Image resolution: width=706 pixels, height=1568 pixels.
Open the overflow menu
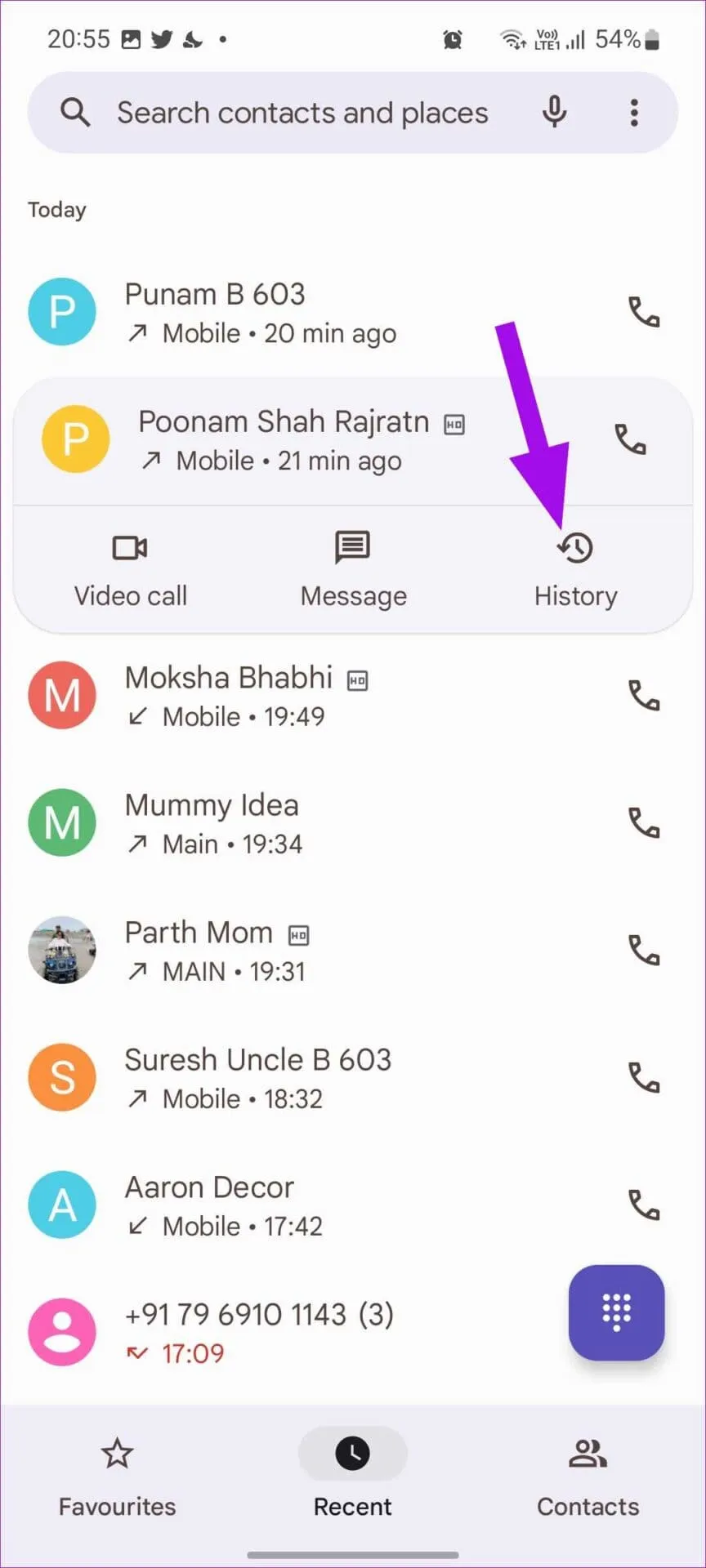pos(634,113)
